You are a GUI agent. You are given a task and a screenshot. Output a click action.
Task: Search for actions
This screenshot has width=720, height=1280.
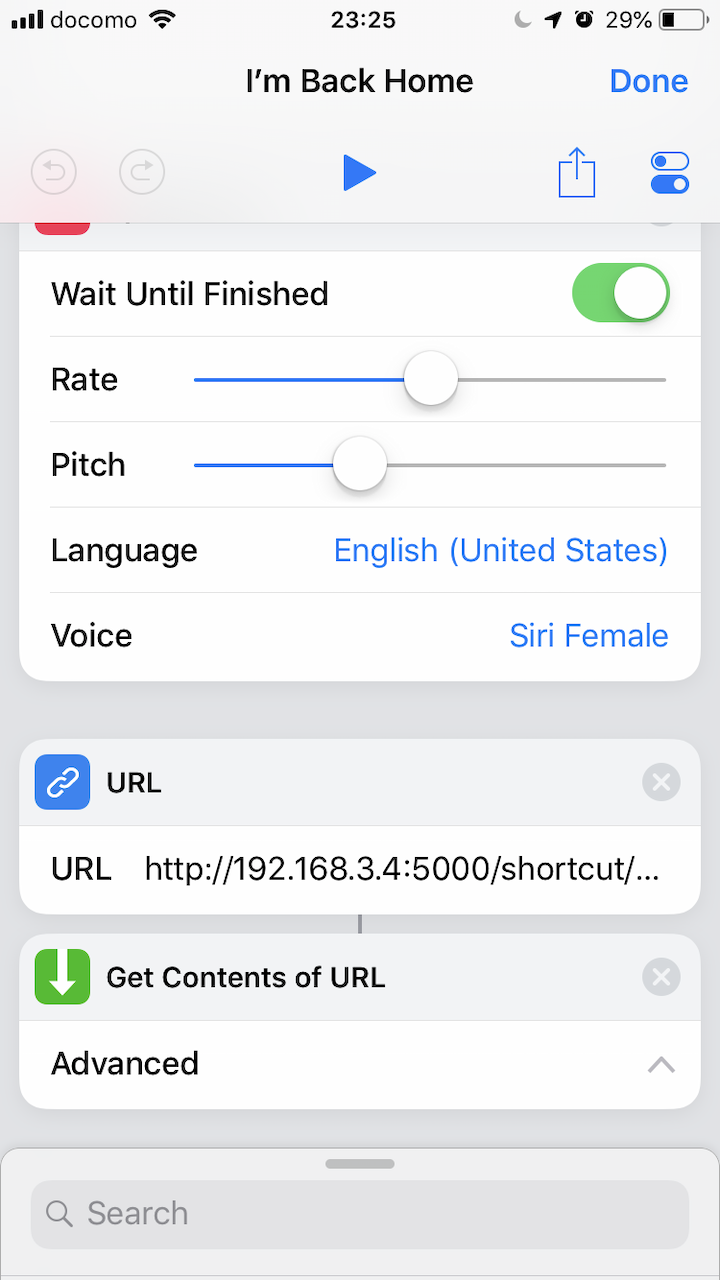point(360,1214)
